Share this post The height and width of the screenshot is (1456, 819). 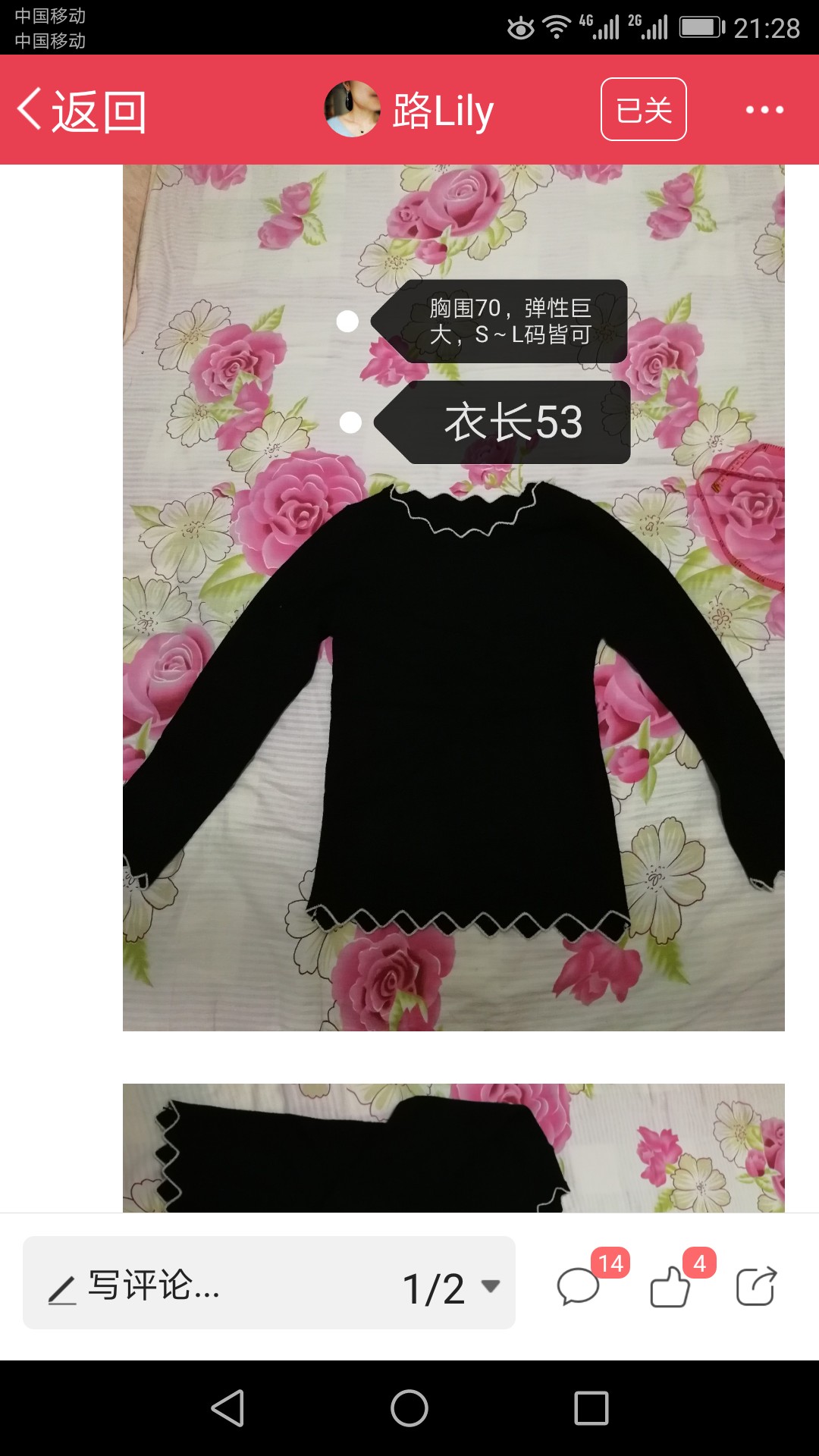[757, 1286]
